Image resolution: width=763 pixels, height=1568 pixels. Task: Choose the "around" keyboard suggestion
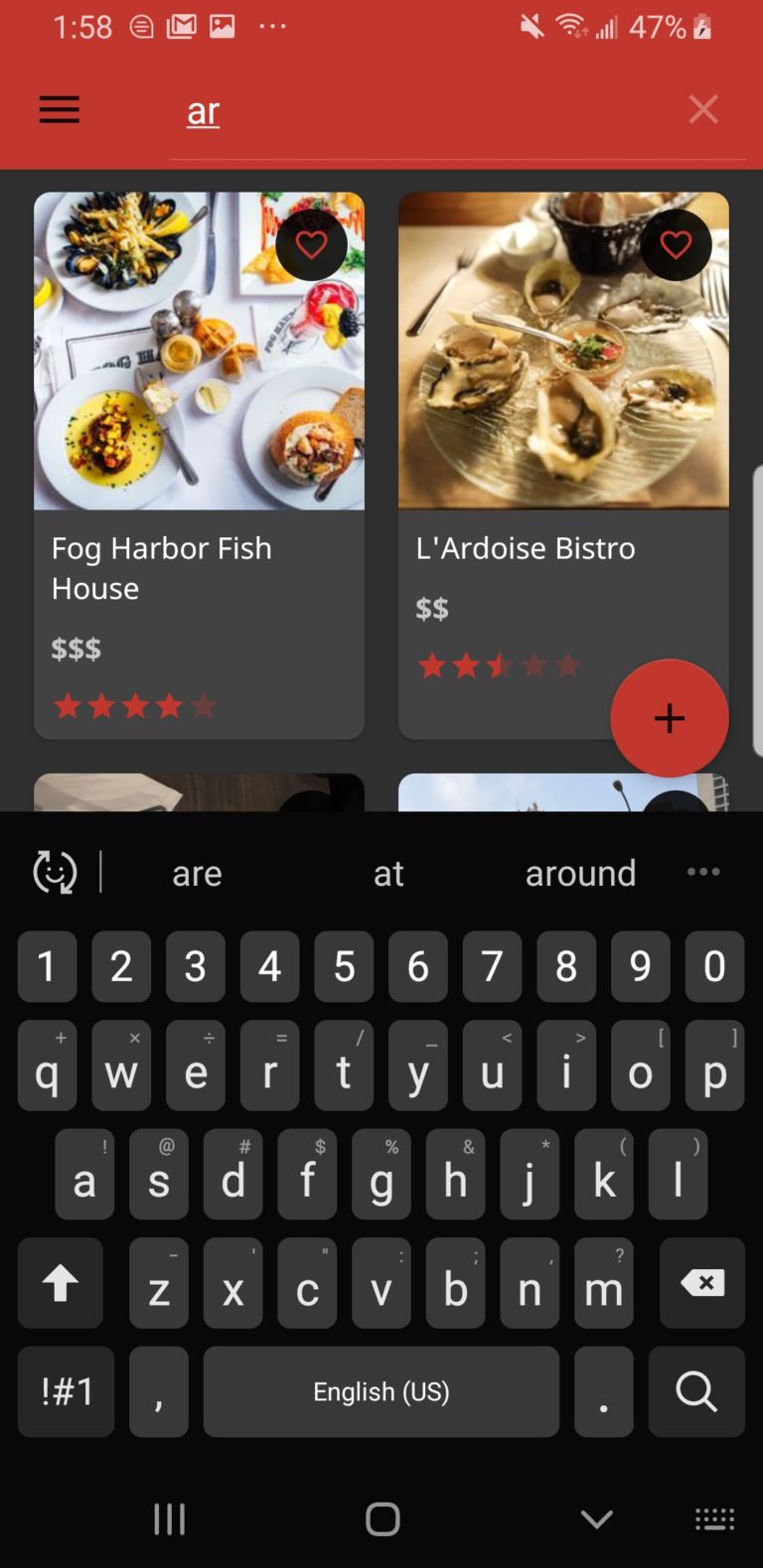[580, 873]
